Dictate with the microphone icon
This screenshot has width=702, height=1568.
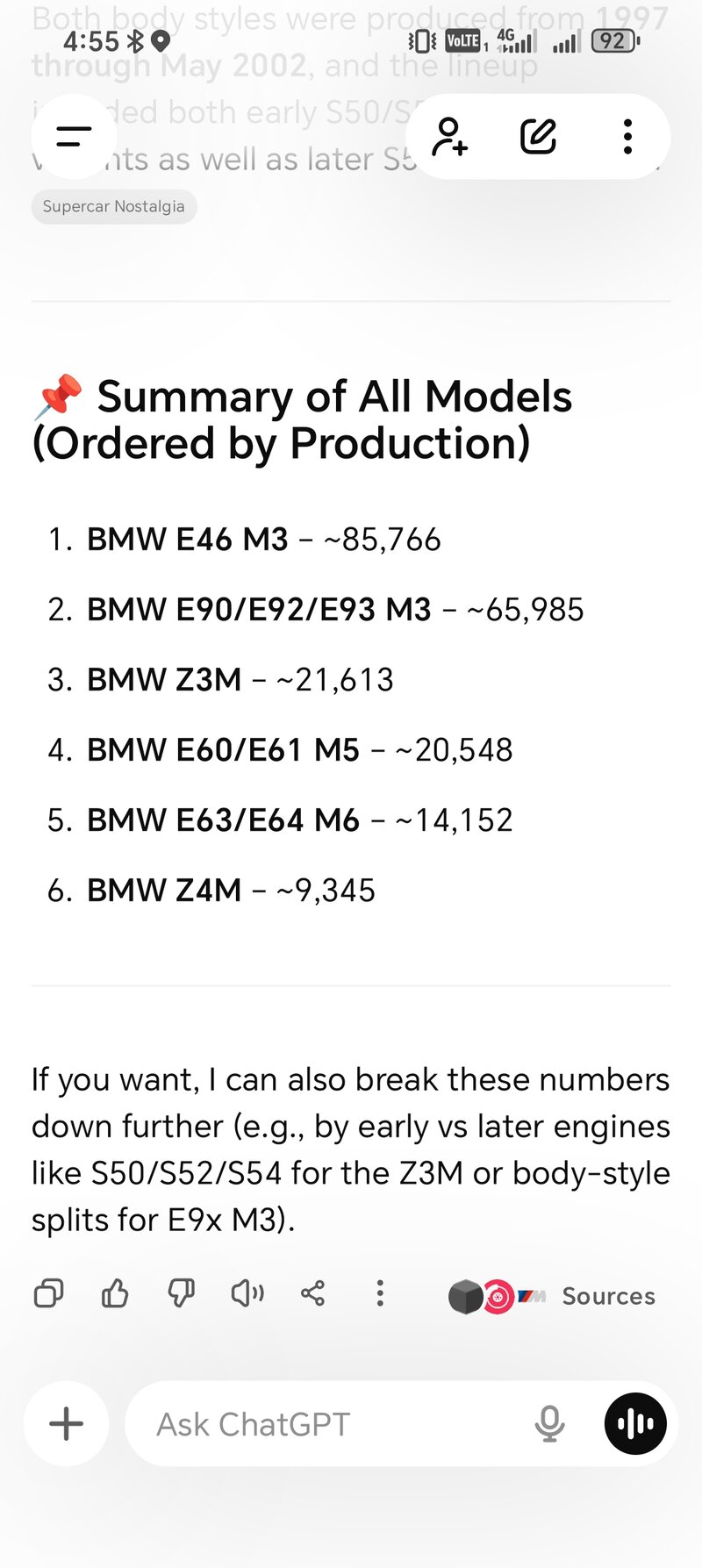click(x=550, y=1423)
